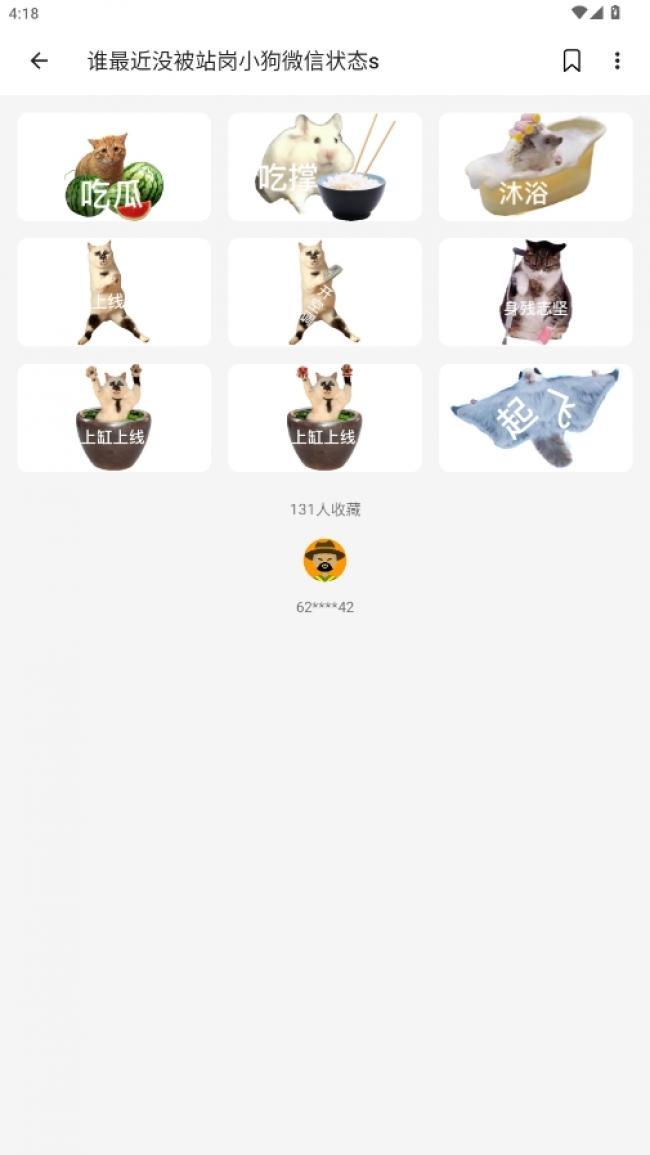Open the 吃撑 hamster rice bowl sticker
This screenshot has width=650, height=1155.
325,167
